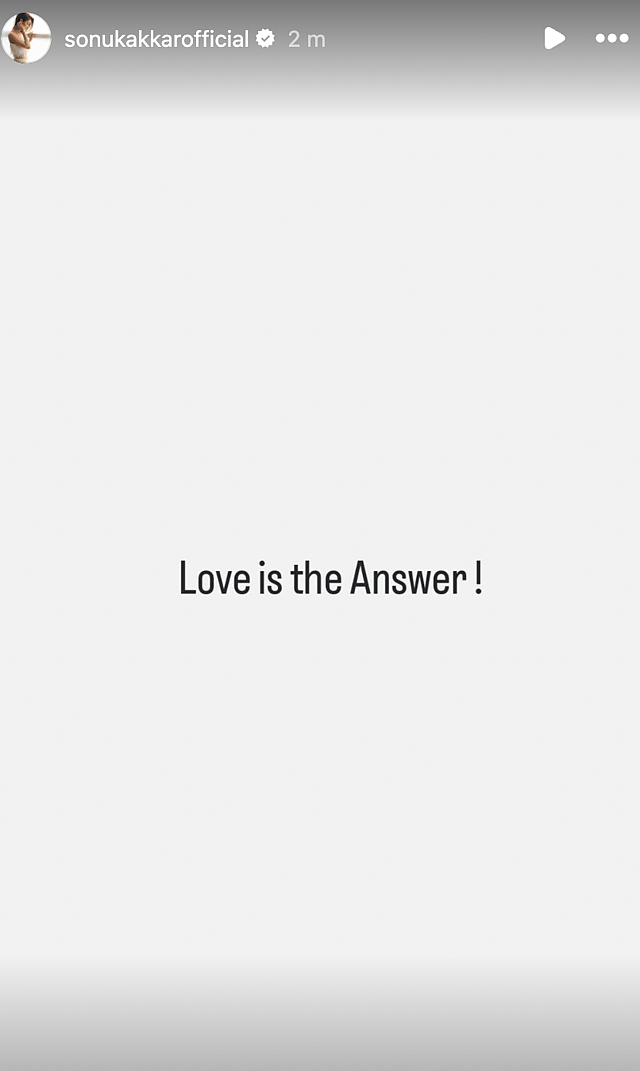640x1071 pixels.
Task: Tap the sonukakkarofficial username
Action: pyautogui.click(x=156, y=39)
